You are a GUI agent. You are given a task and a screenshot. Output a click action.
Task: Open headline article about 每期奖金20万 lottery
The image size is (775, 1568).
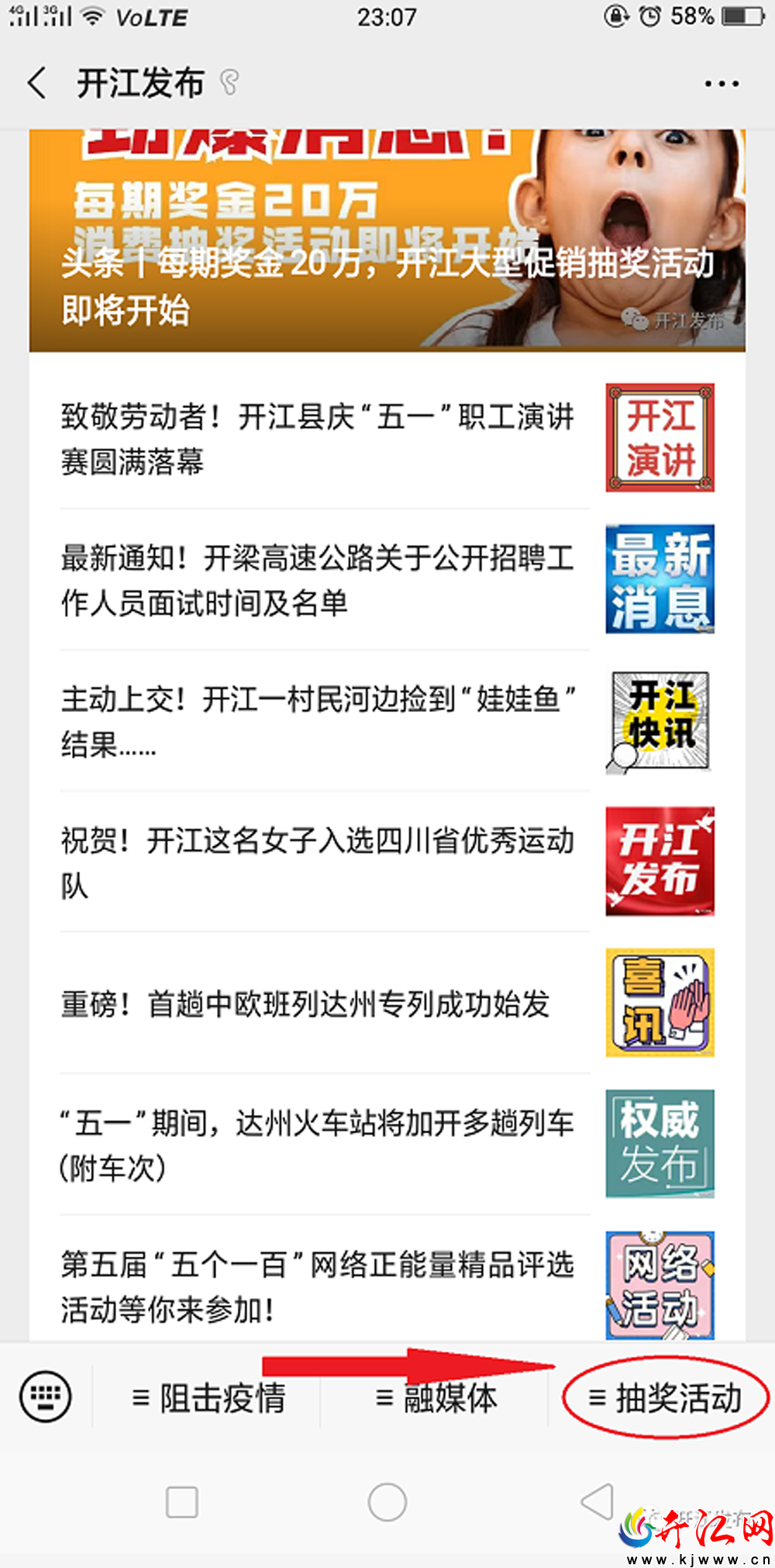pyautogui.click(x=387, y=240)
